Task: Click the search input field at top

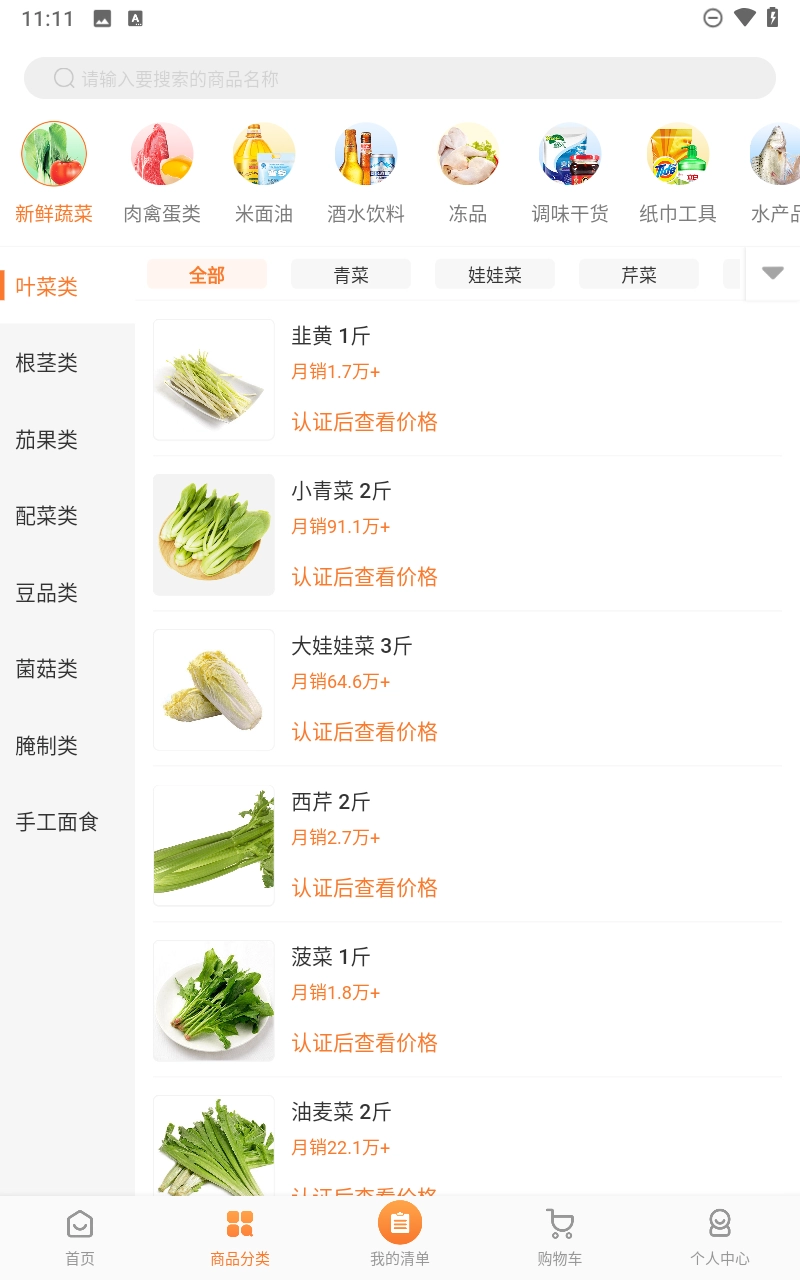Action: [x=400, y=78]
